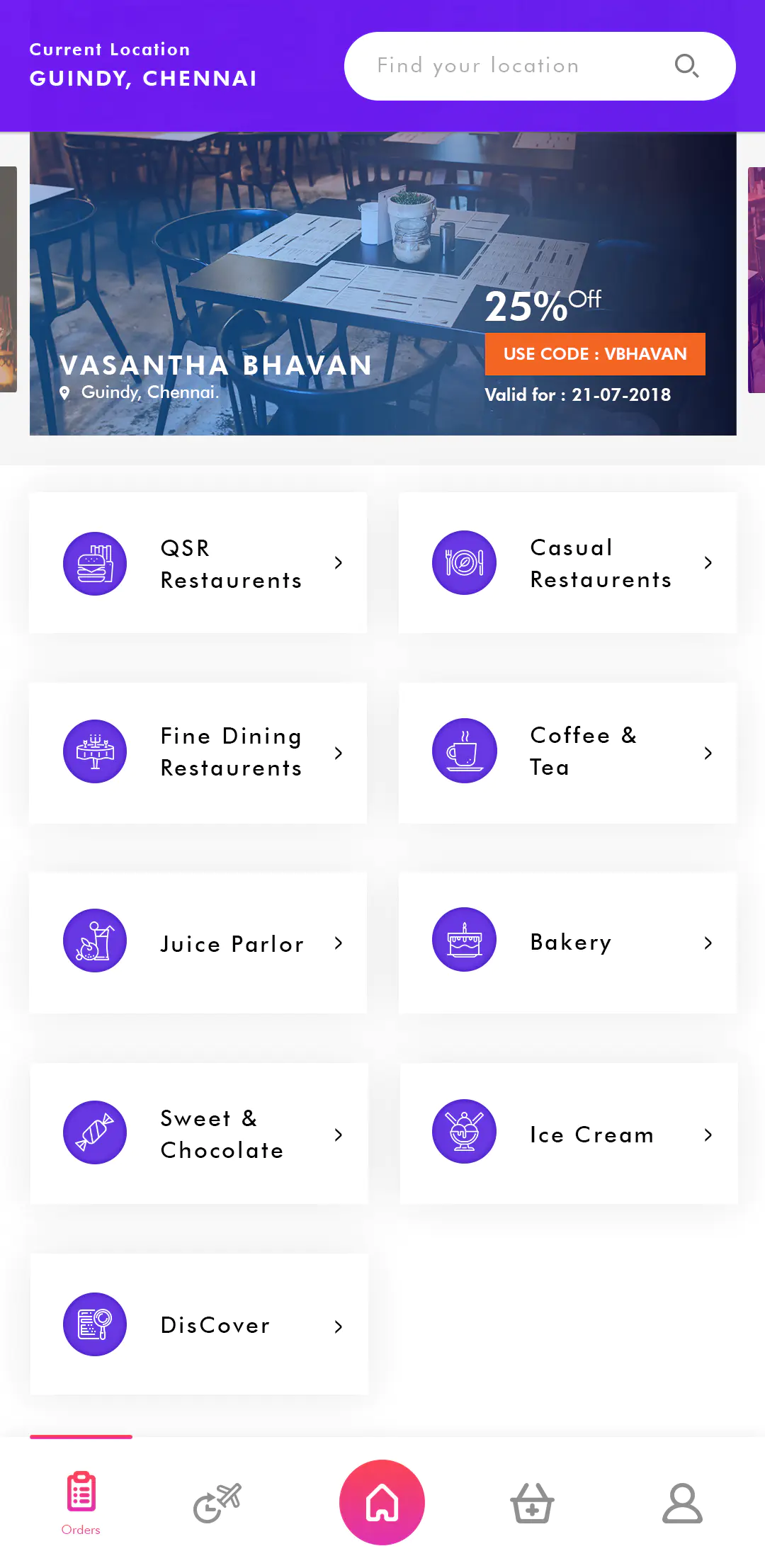765x1568 pixels.
Task: Tap the search magnifier icon
Action: [686, 66]
